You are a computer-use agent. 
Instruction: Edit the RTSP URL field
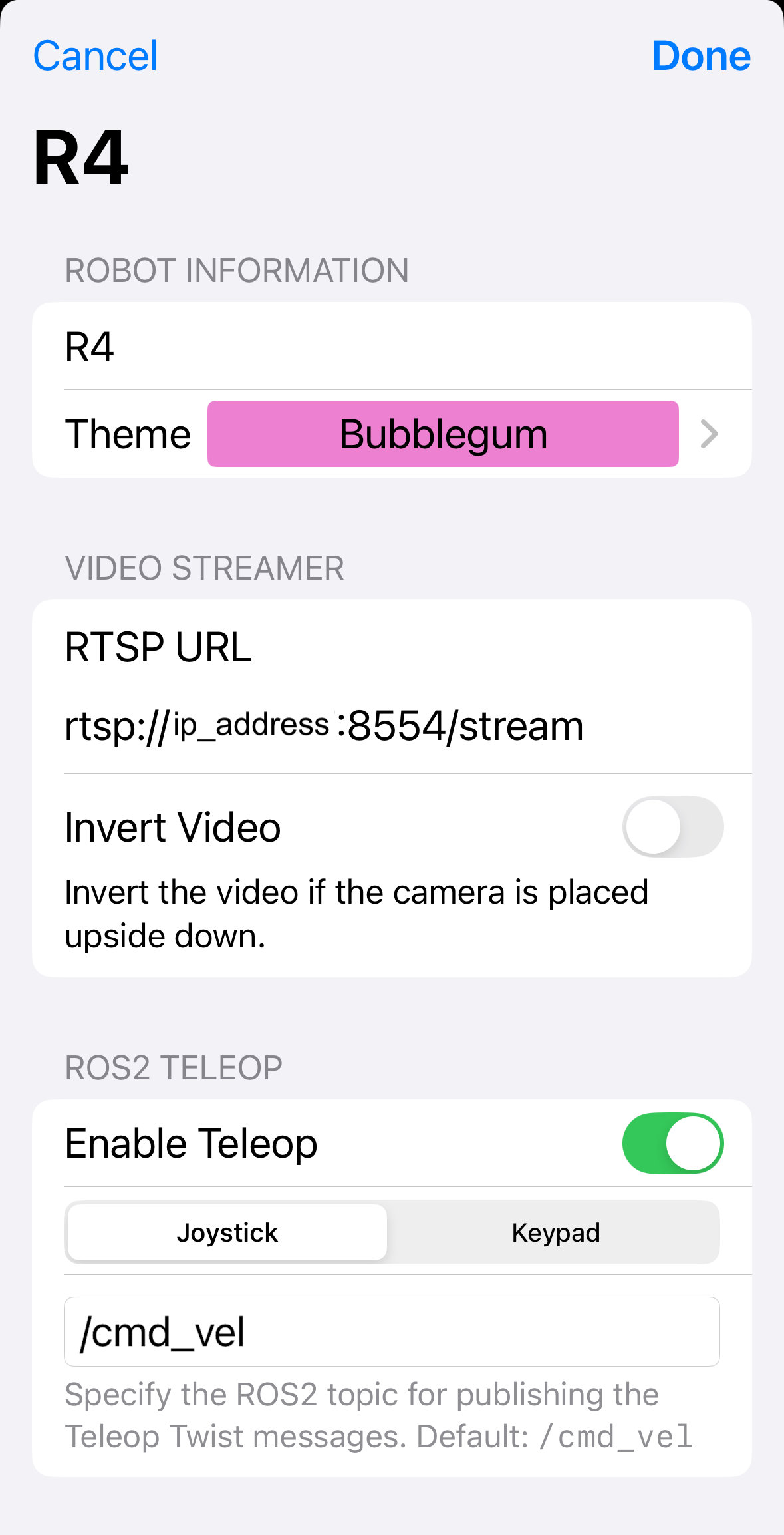point(392,725)
